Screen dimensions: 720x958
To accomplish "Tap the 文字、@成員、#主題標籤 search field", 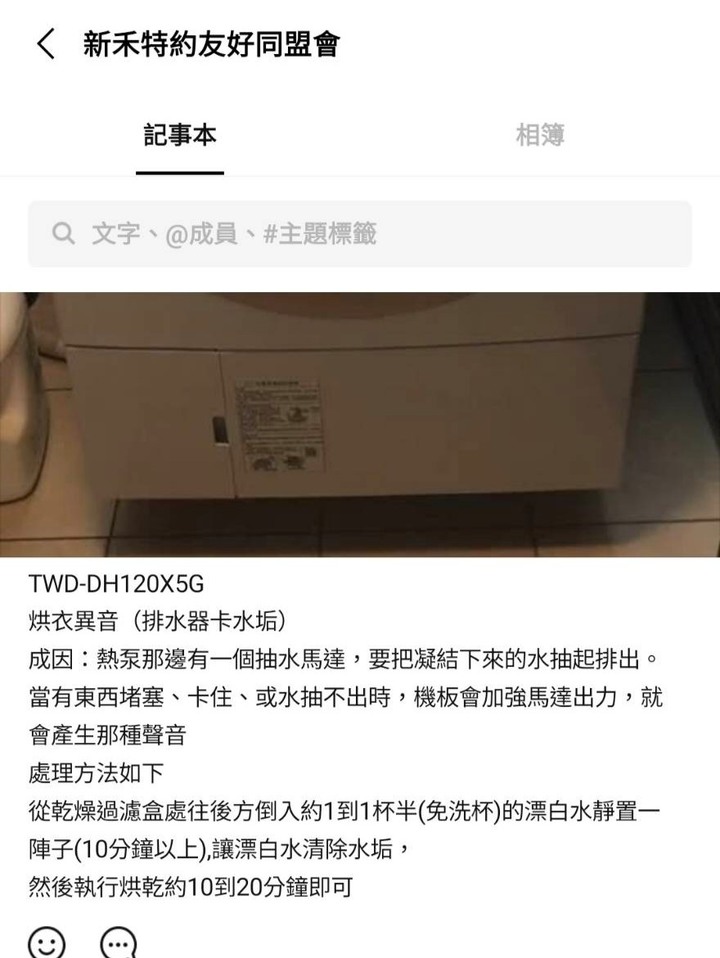I will pos(360,234).
